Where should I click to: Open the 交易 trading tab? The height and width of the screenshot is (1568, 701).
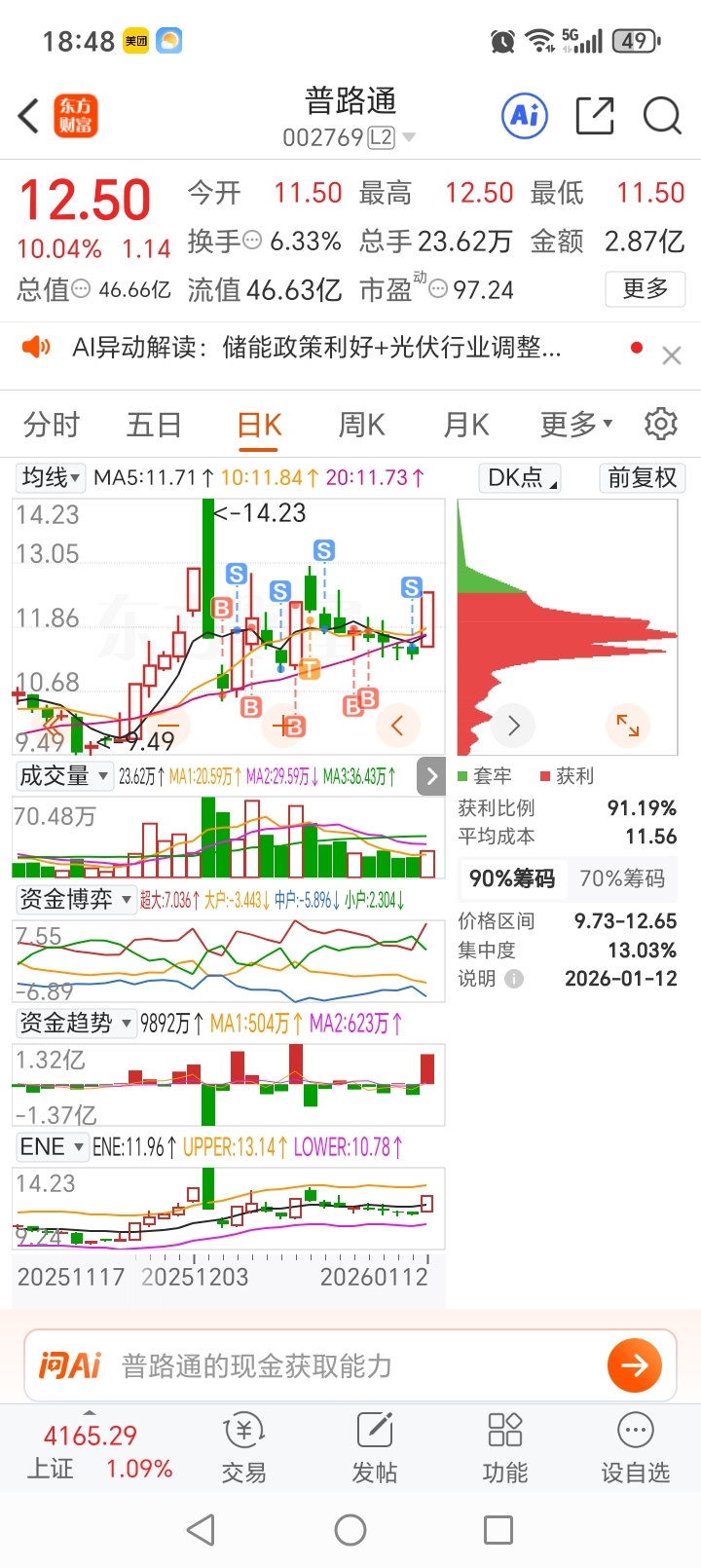[243, 1448]
